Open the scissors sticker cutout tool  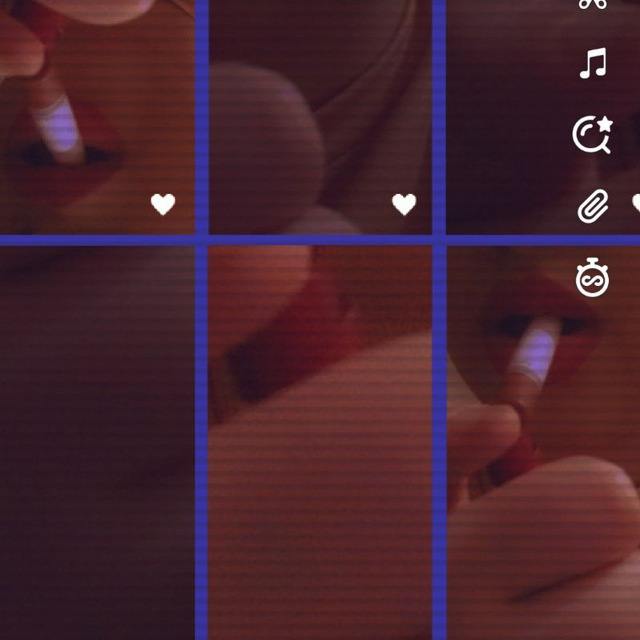click(x=592, y=4)
